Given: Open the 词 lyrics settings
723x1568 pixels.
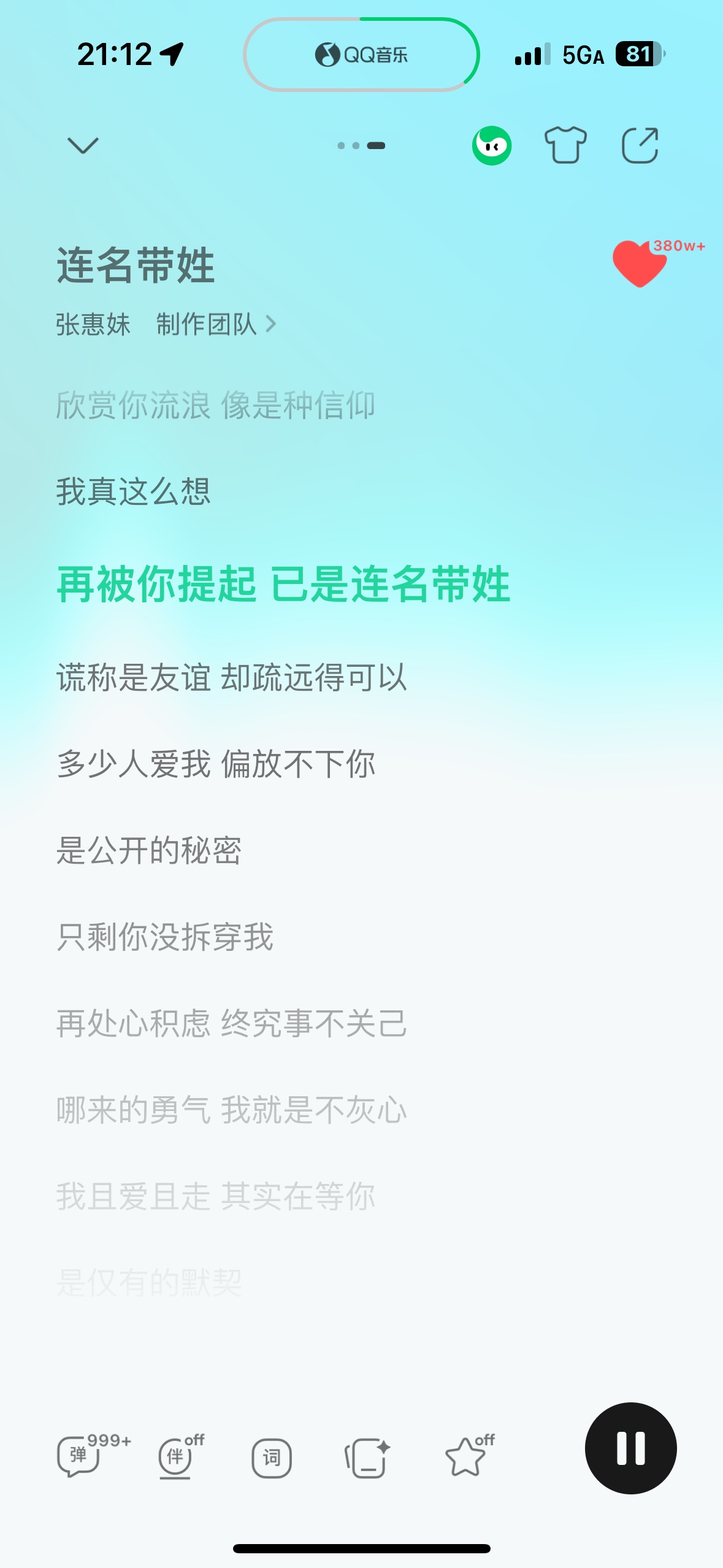Looking at the screenshot, I should pos(271,1458).
